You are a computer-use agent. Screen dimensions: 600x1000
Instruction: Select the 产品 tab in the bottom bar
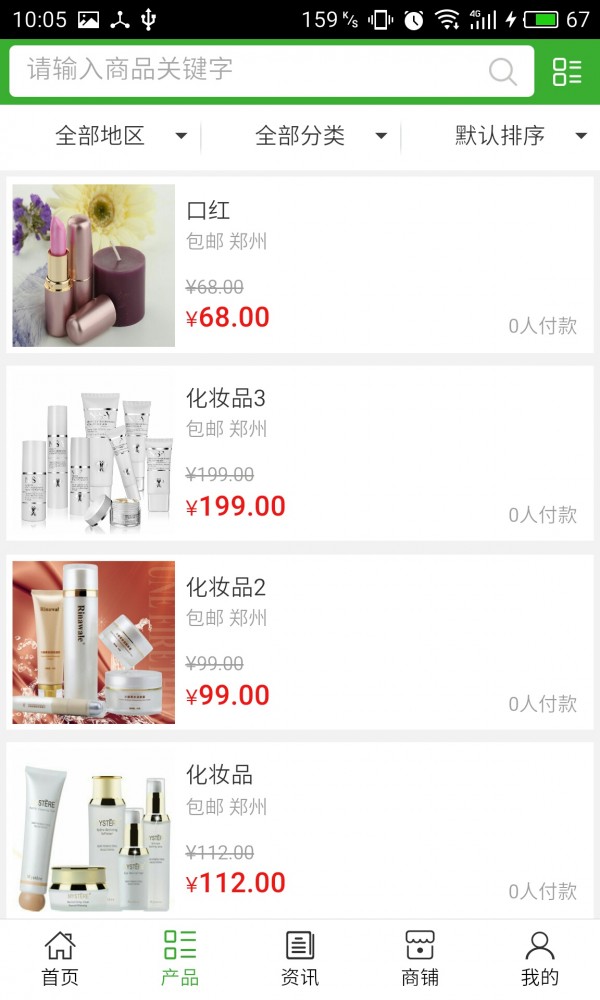coord(180,958)
